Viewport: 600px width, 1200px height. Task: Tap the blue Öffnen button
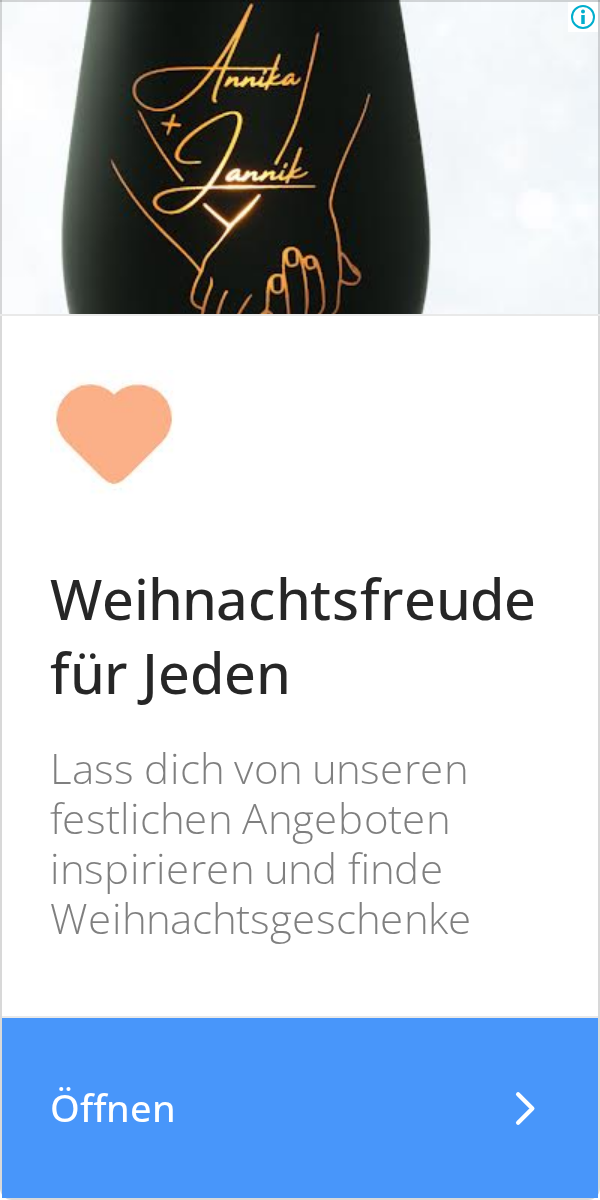[x=300, y=1108]
